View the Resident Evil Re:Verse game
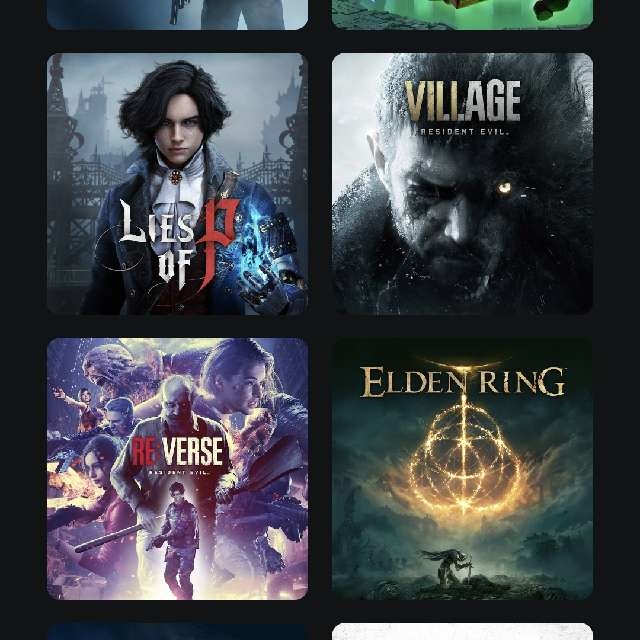 [x=177, y=468]
